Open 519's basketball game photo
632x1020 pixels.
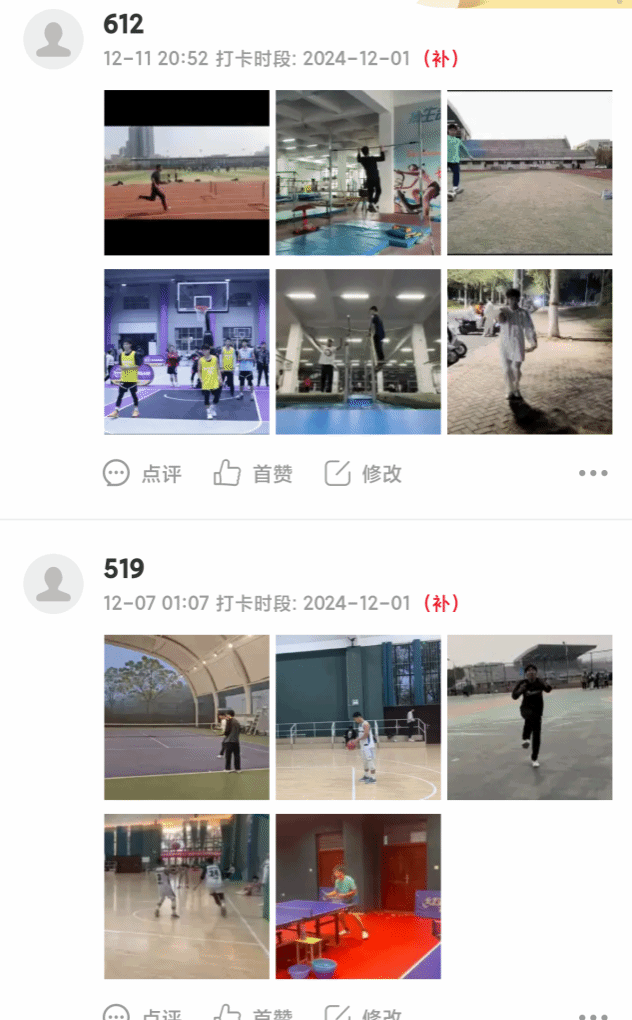tap(187, 896)
